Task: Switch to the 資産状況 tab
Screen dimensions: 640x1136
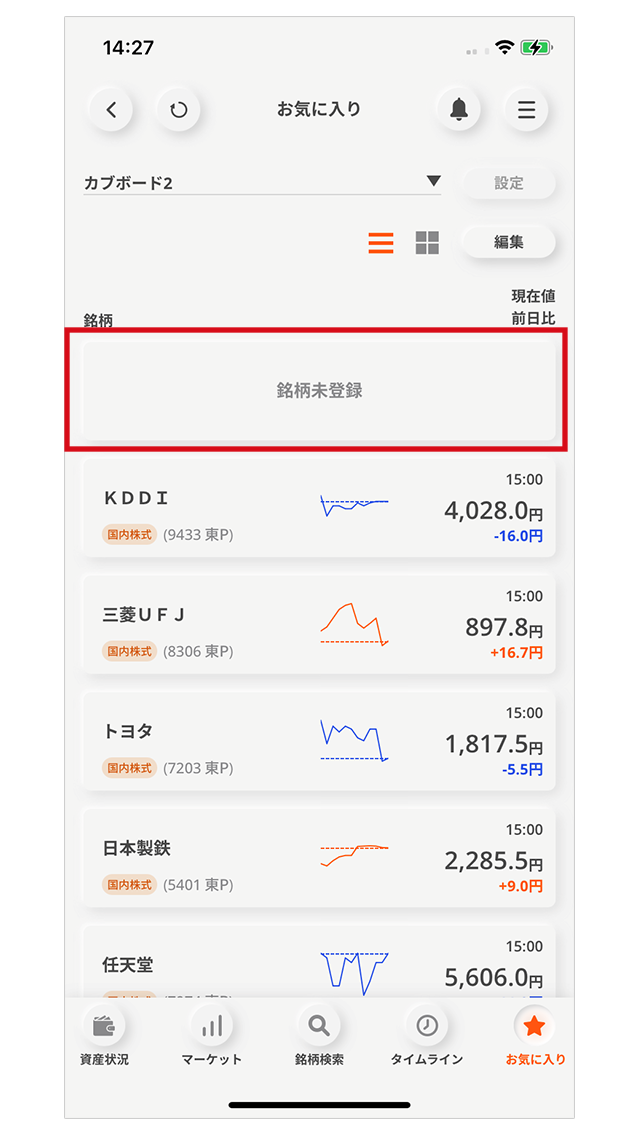Action: tap(104, 1037)
